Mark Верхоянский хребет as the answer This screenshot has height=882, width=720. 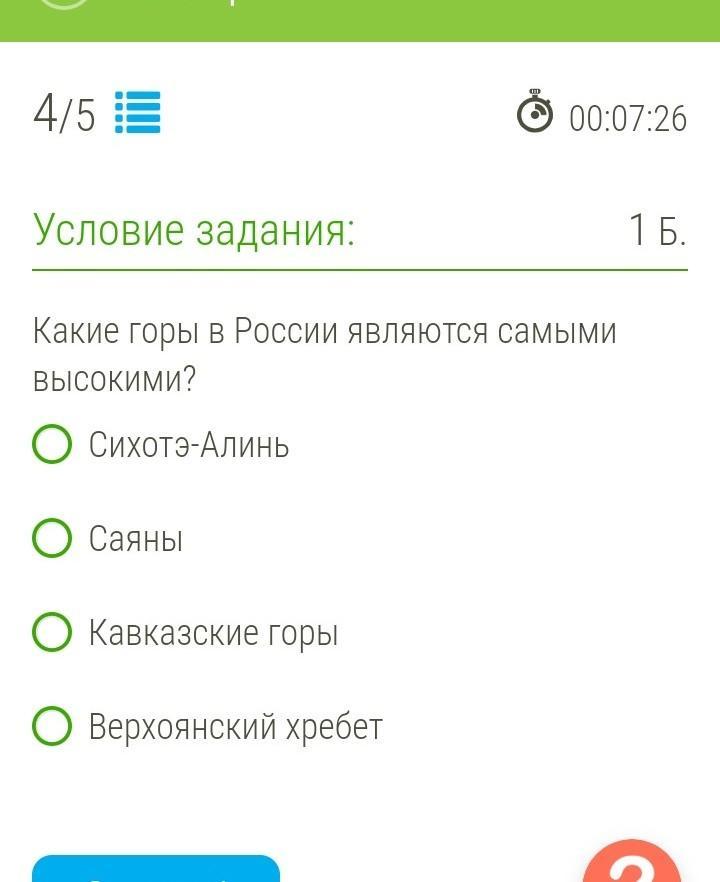click(53, 727)
